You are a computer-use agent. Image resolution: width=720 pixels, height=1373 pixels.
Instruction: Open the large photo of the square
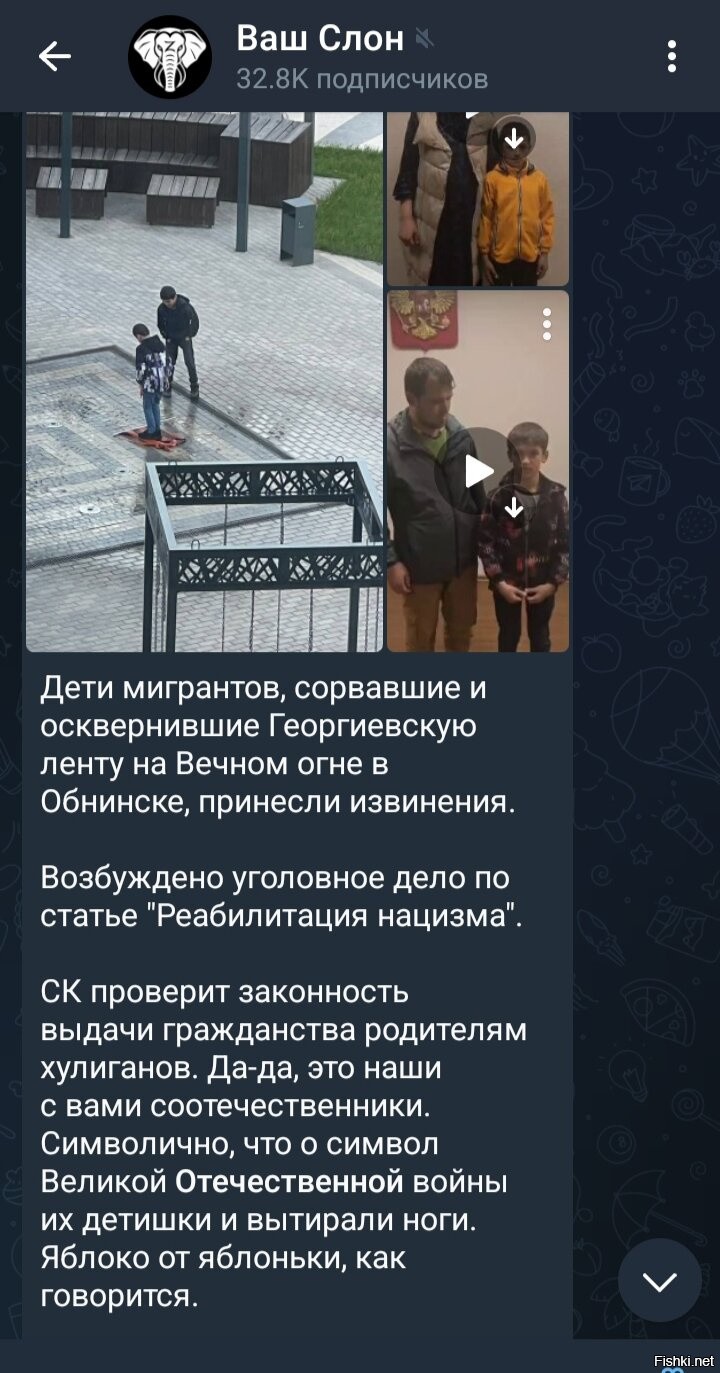coord(204,382)
